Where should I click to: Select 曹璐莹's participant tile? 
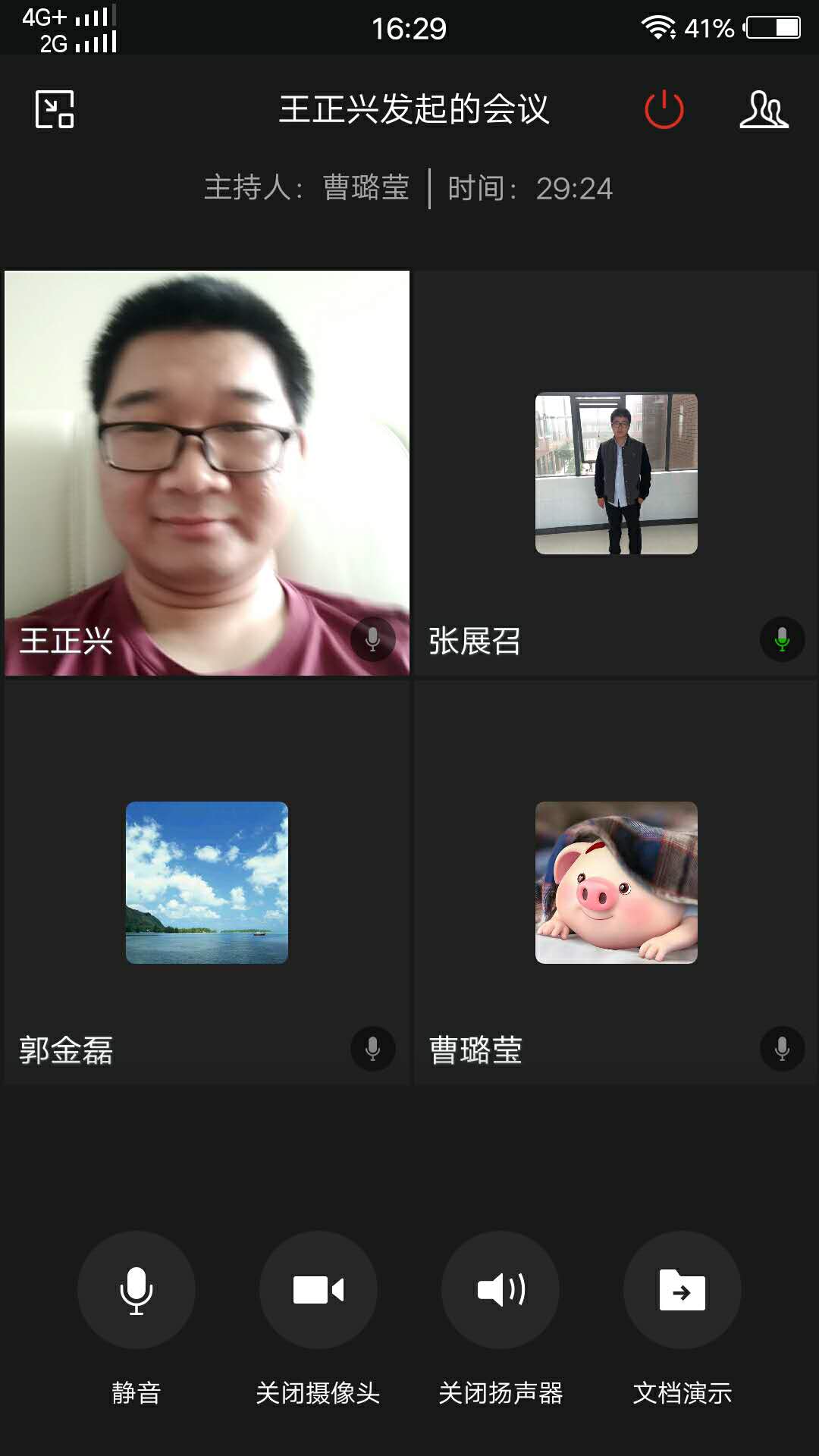coord(616,883)
